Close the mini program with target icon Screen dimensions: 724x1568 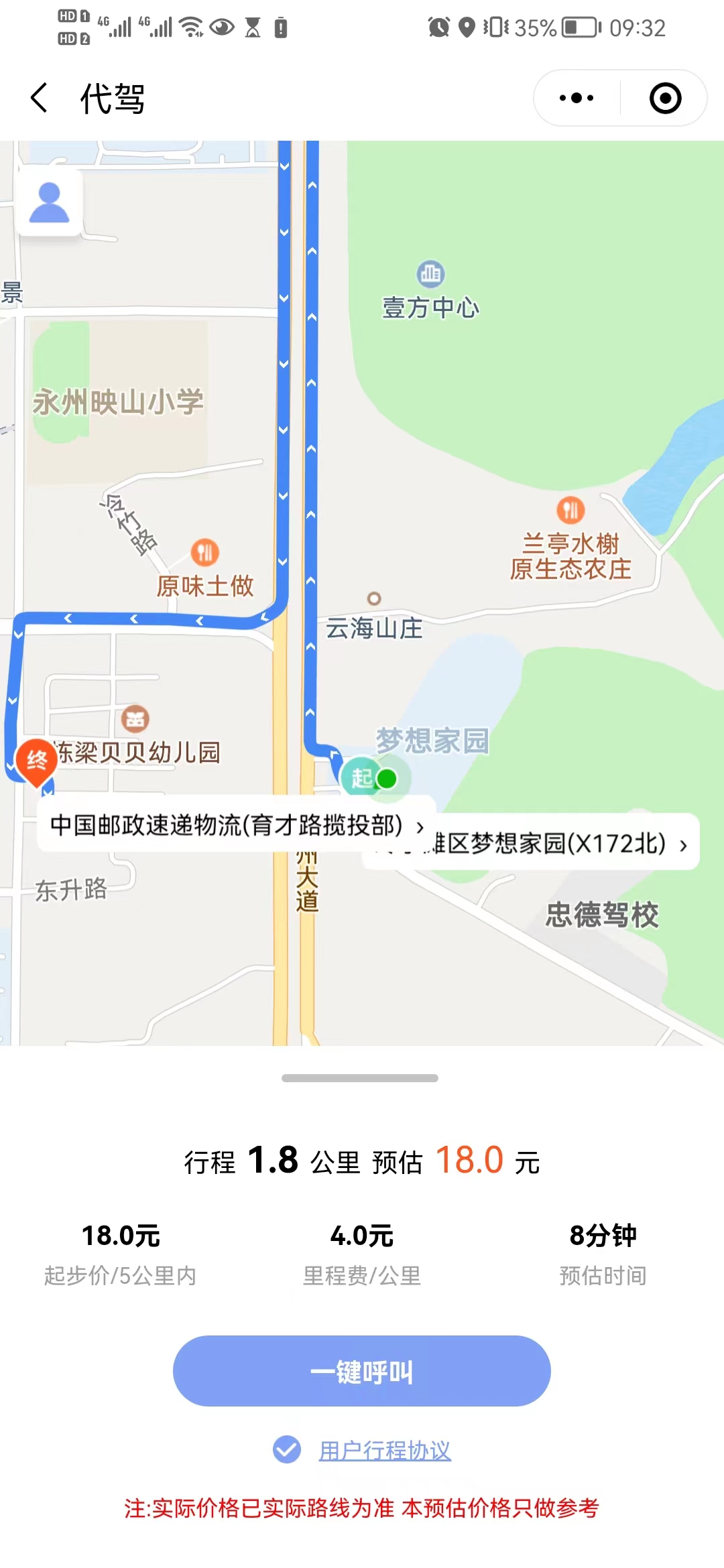665,98
